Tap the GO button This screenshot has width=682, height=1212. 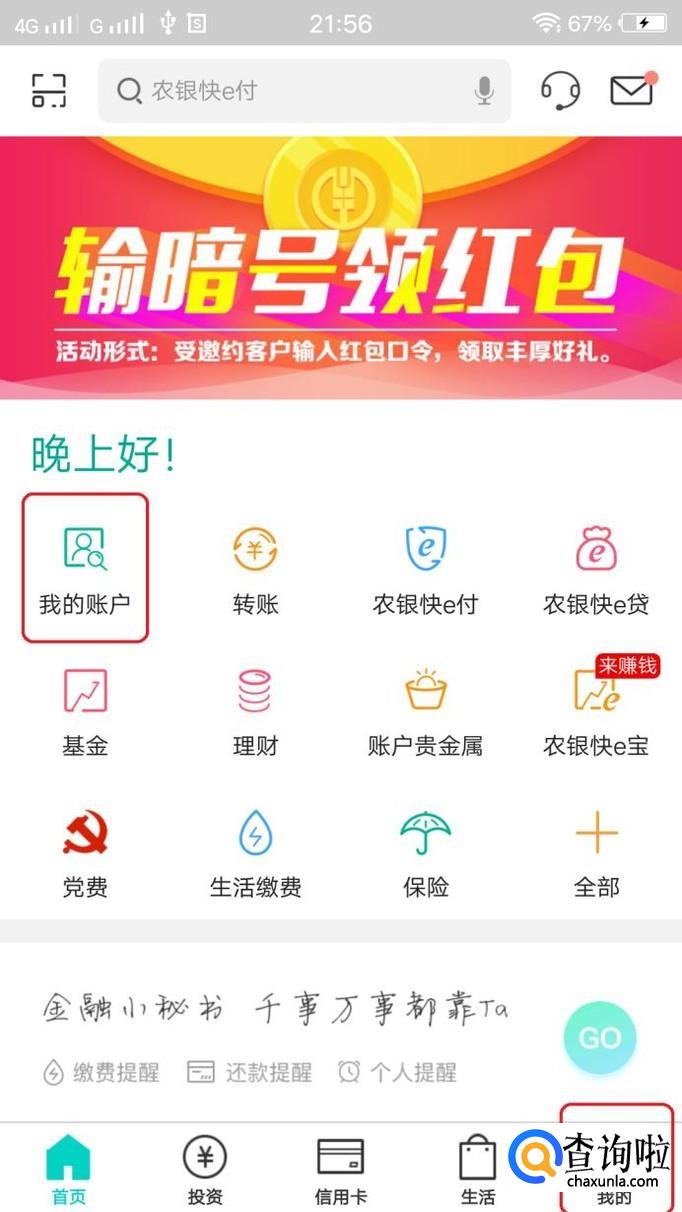pos(599,1037)
